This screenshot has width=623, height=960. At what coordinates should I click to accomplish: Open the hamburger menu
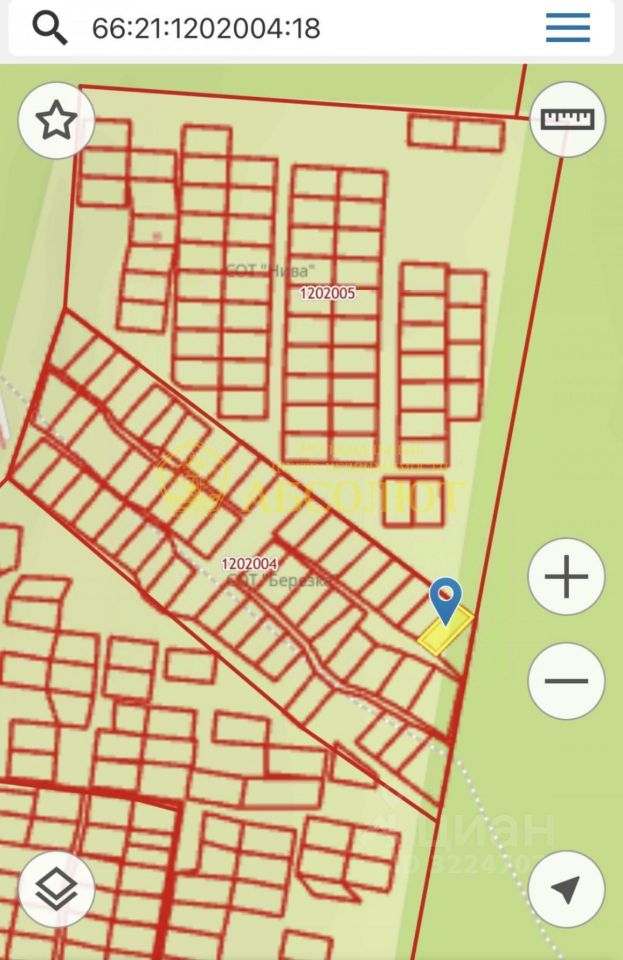coord(567,28)
